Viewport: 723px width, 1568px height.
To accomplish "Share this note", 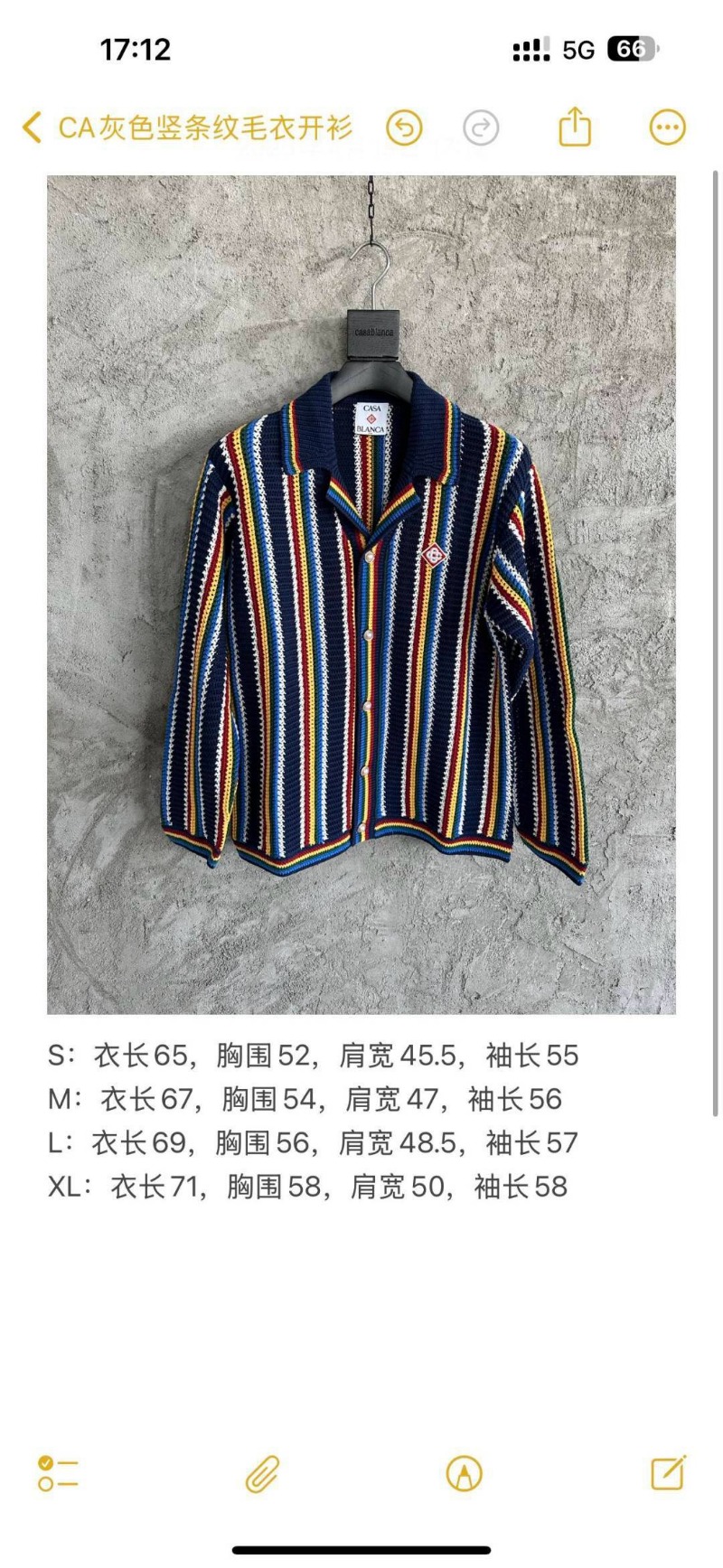I will [575, 127].
